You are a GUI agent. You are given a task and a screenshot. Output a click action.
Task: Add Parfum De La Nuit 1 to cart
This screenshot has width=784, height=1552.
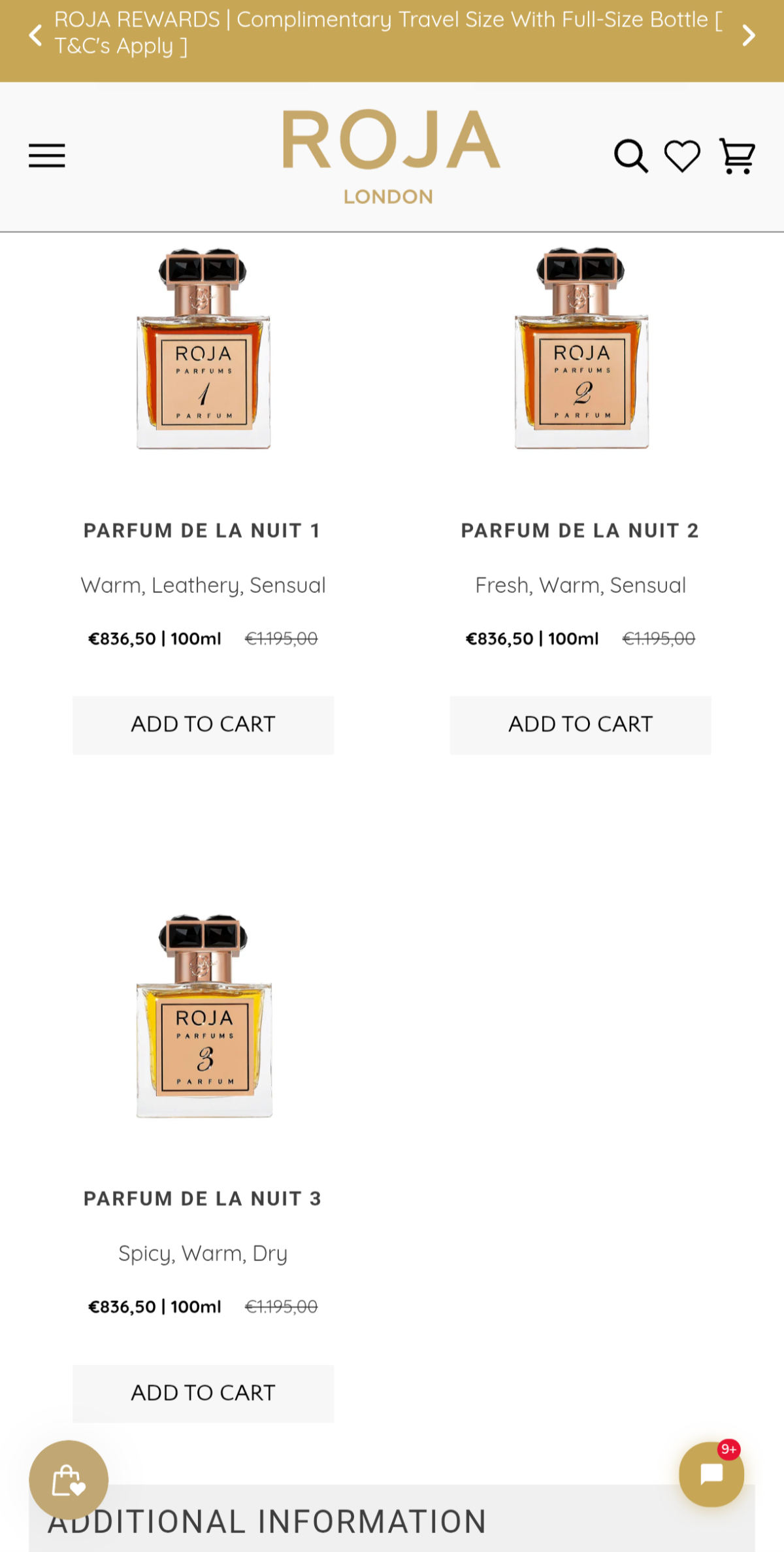tap(203, 724)
